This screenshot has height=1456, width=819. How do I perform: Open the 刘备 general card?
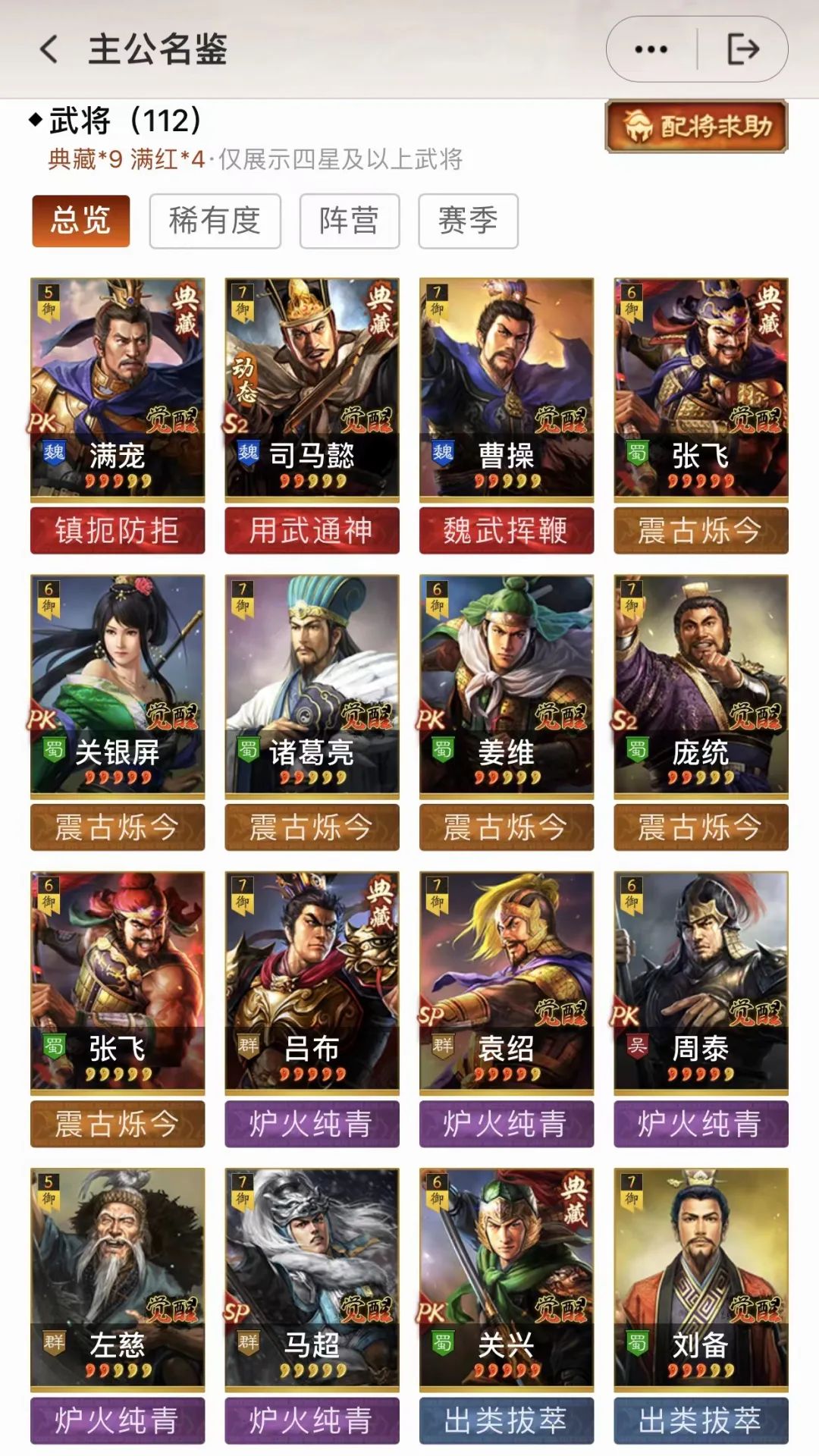coord(701,1278)
